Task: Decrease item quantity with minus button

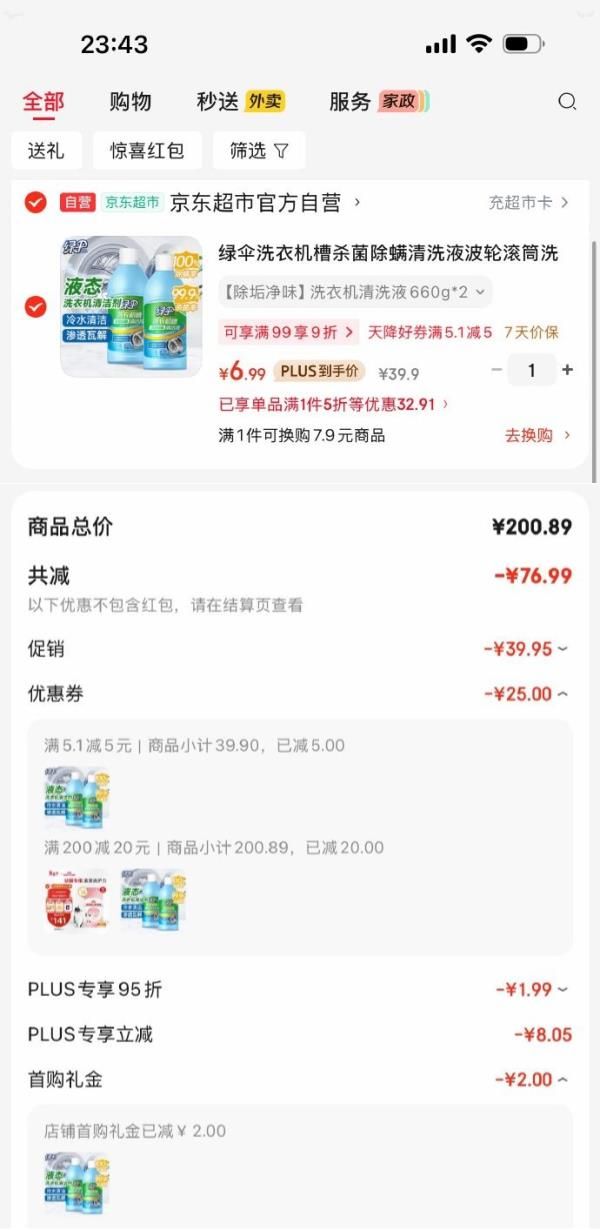Action: [x=497, y=370]
